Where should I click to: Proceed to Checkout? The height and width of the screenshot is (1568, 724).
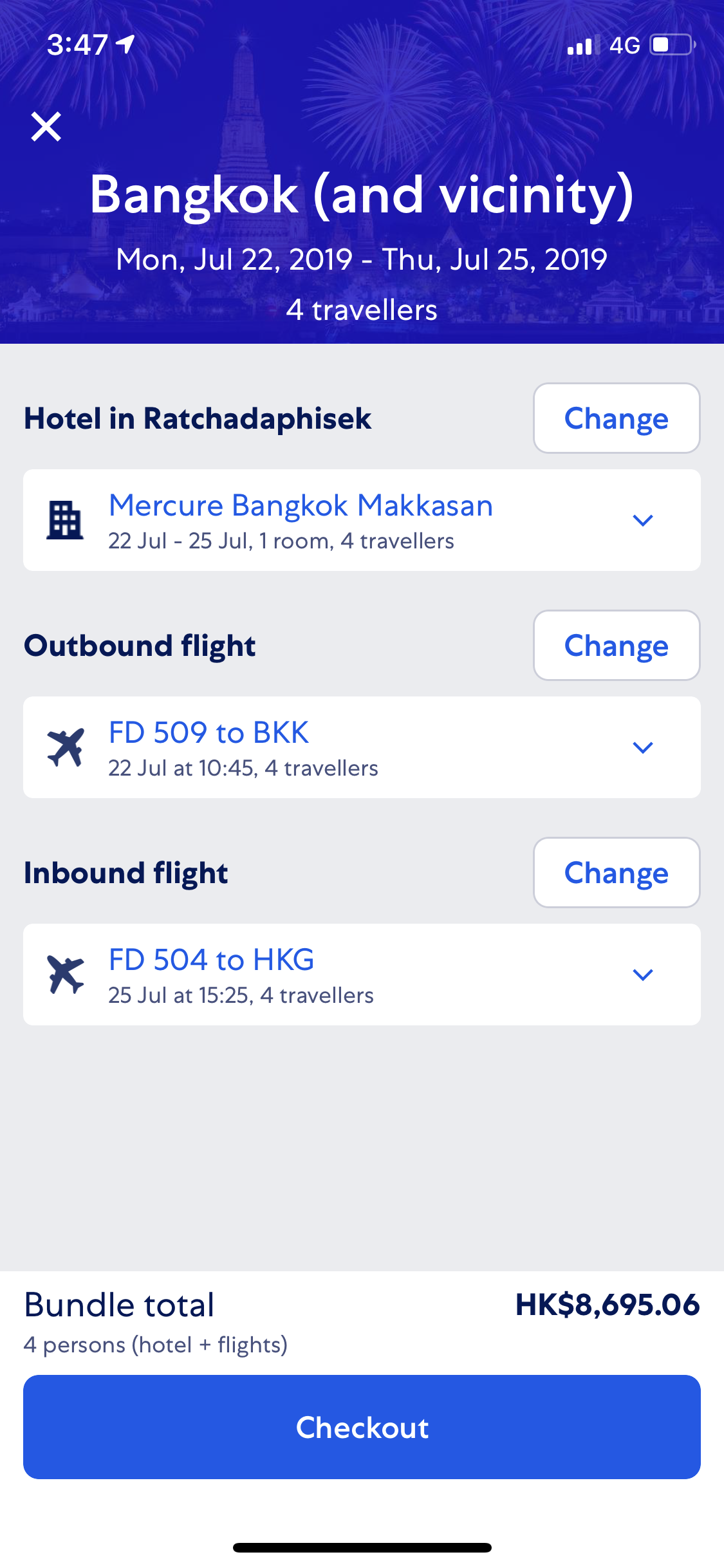[x=362, y=1427]
